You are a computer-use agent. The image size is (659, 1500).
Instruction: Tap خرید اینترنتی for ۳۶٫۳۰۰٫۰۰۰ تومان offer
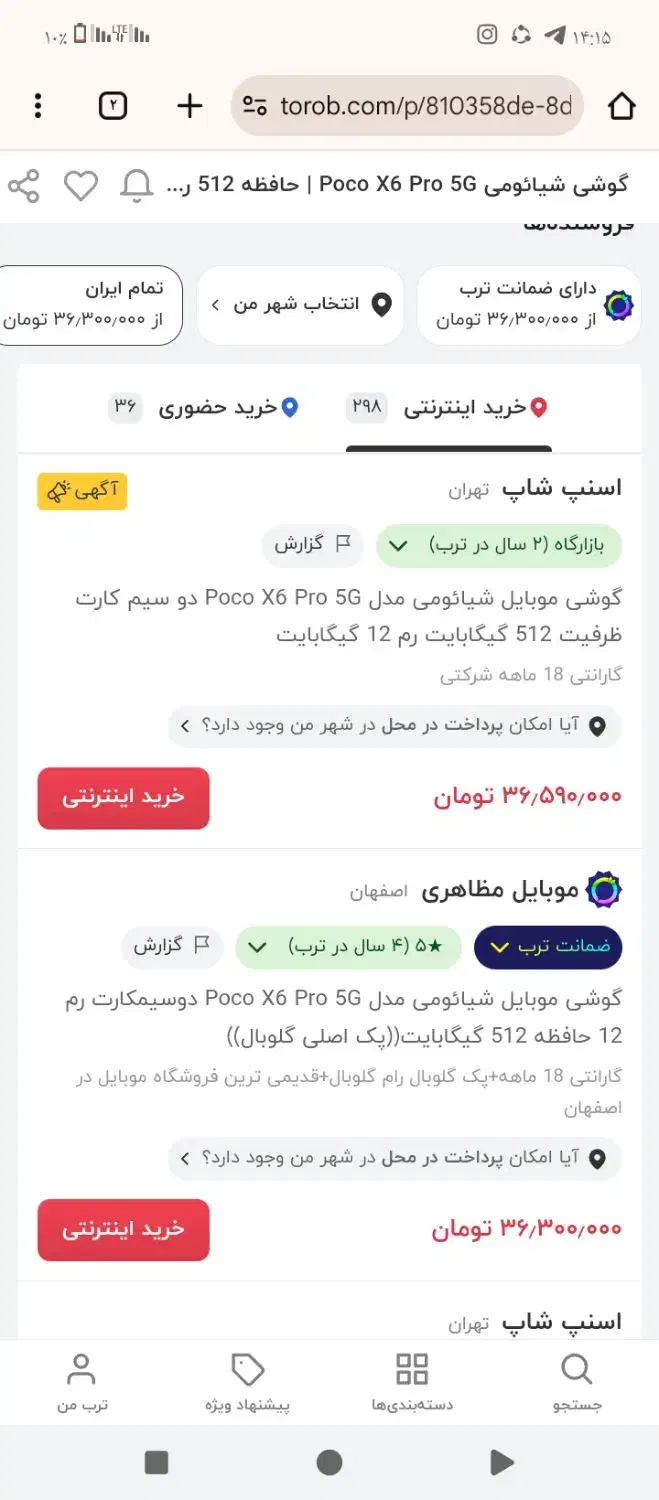tap(123, 1229)
